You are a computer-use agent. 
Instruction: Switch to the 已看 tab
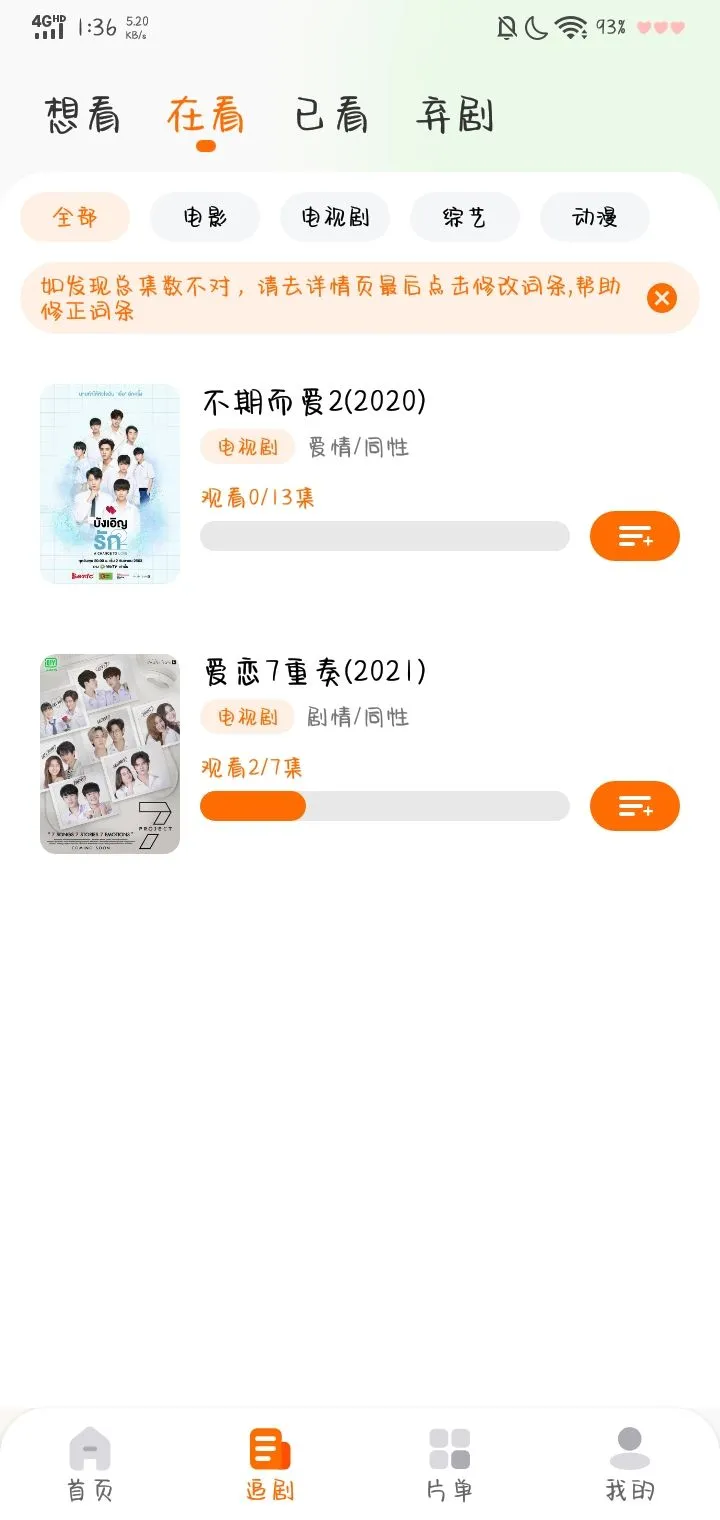[331, 116]
